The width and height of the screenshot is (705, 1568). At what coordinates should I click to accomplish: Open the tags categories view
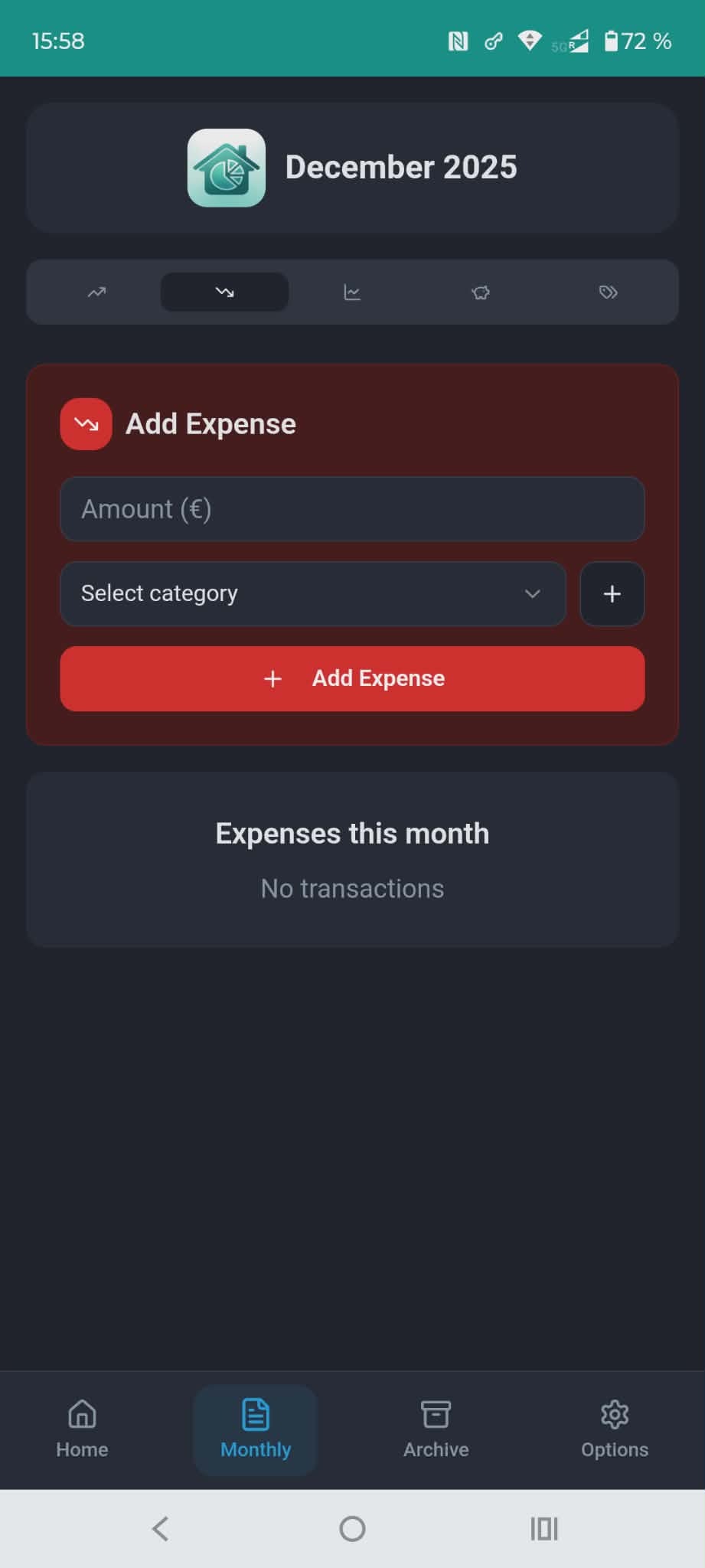pyautogui.click(x=608, y=292)
